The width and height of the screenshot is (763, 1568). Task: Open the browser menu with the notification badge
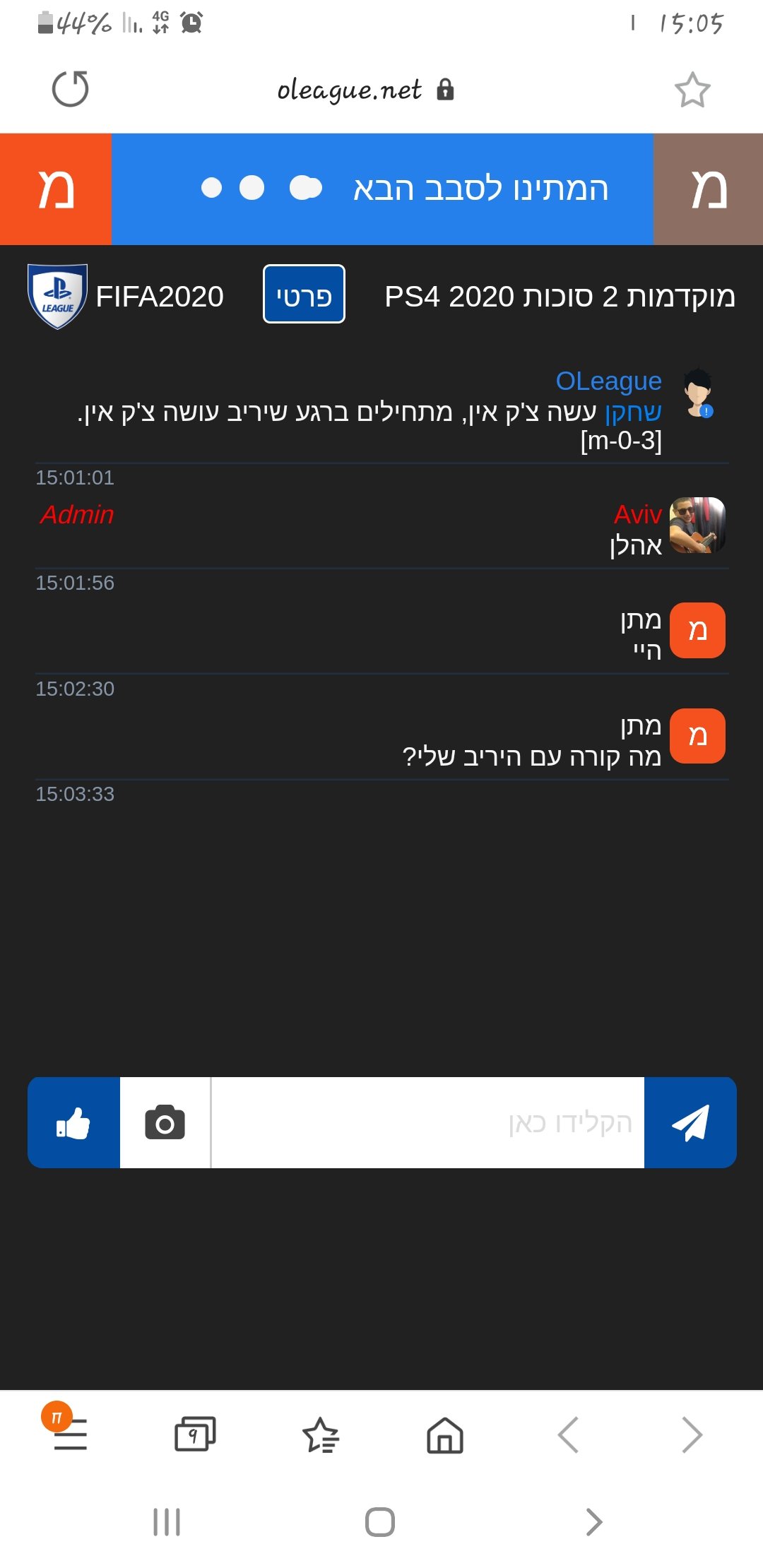coord(70,1434)
